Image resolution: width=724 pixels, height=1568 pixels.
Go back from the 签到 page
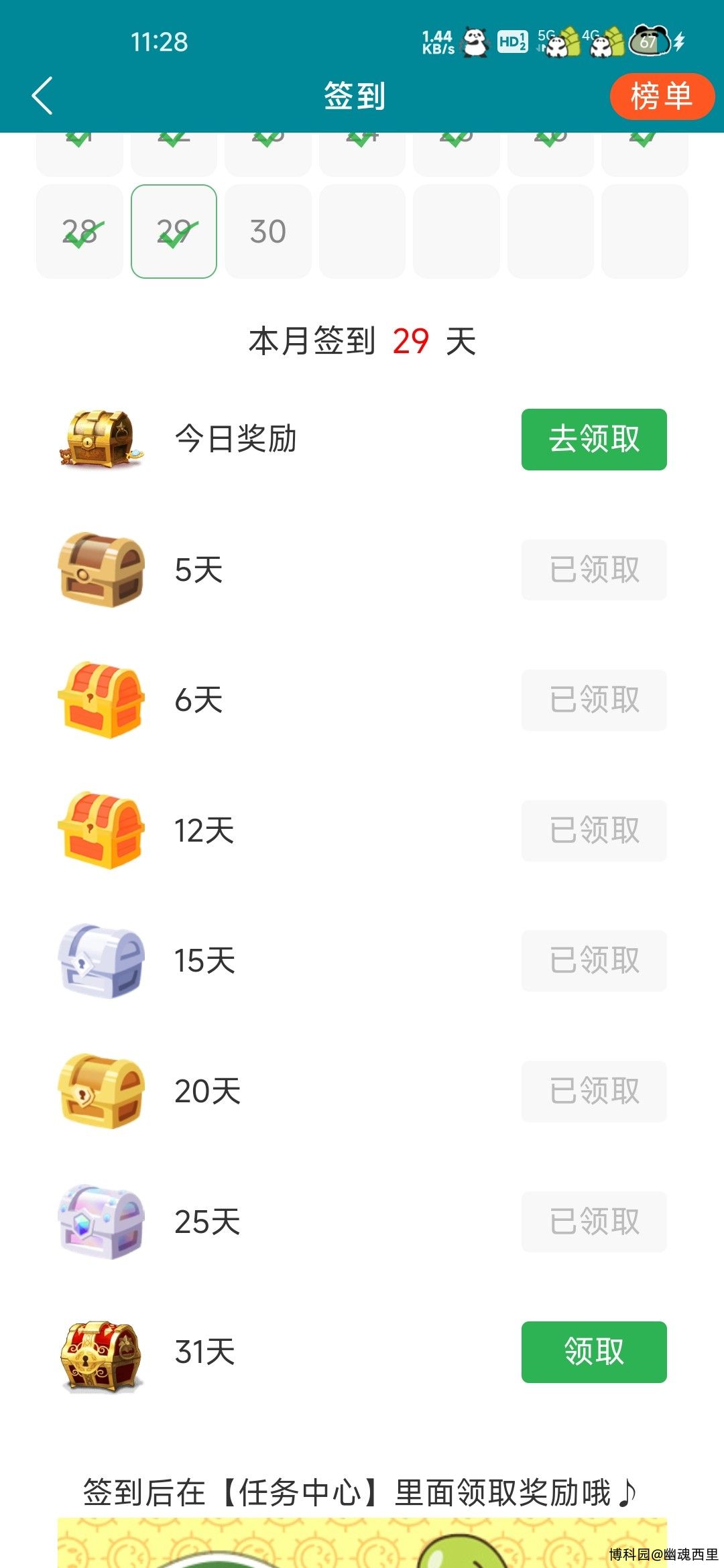(42, 96)
